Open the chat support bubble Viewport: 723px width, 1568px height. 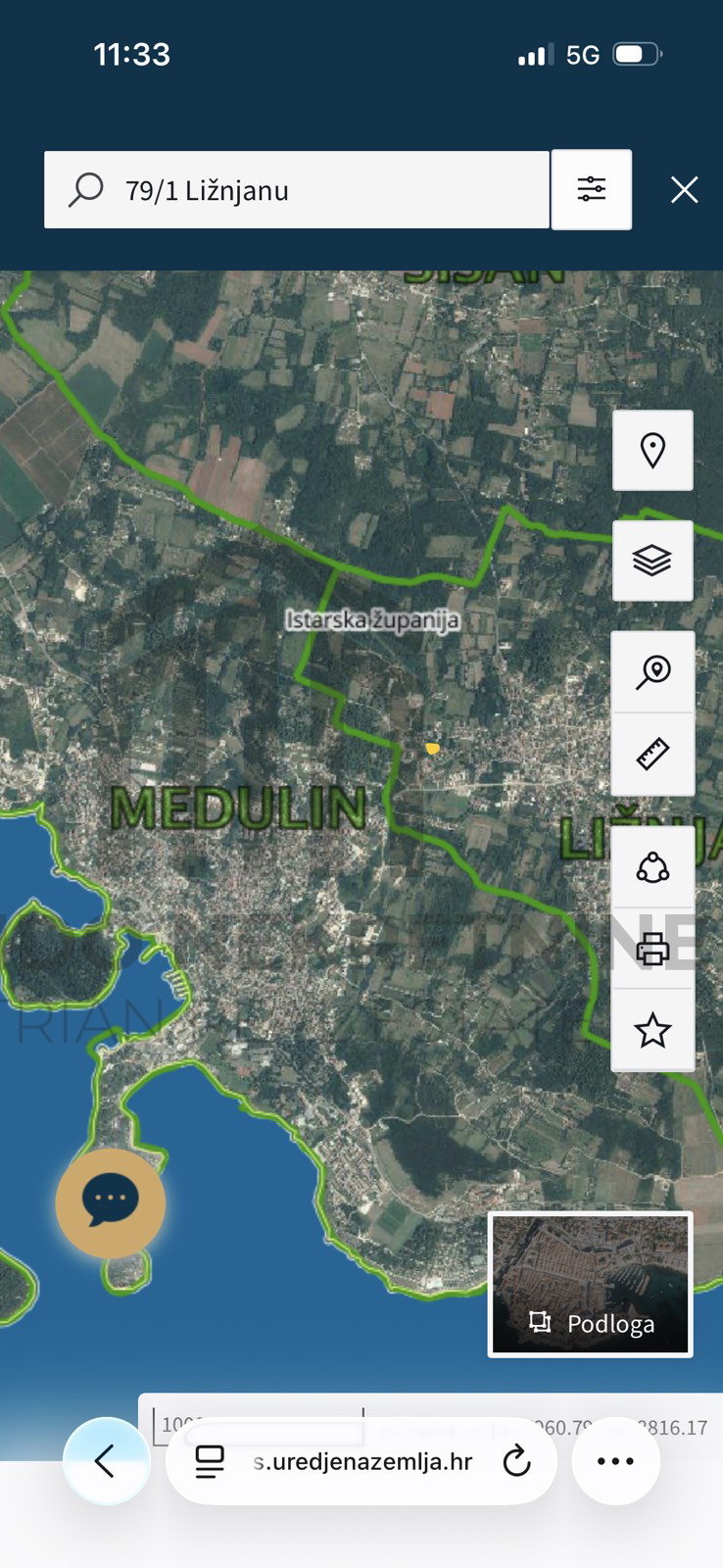[110, 1201]
